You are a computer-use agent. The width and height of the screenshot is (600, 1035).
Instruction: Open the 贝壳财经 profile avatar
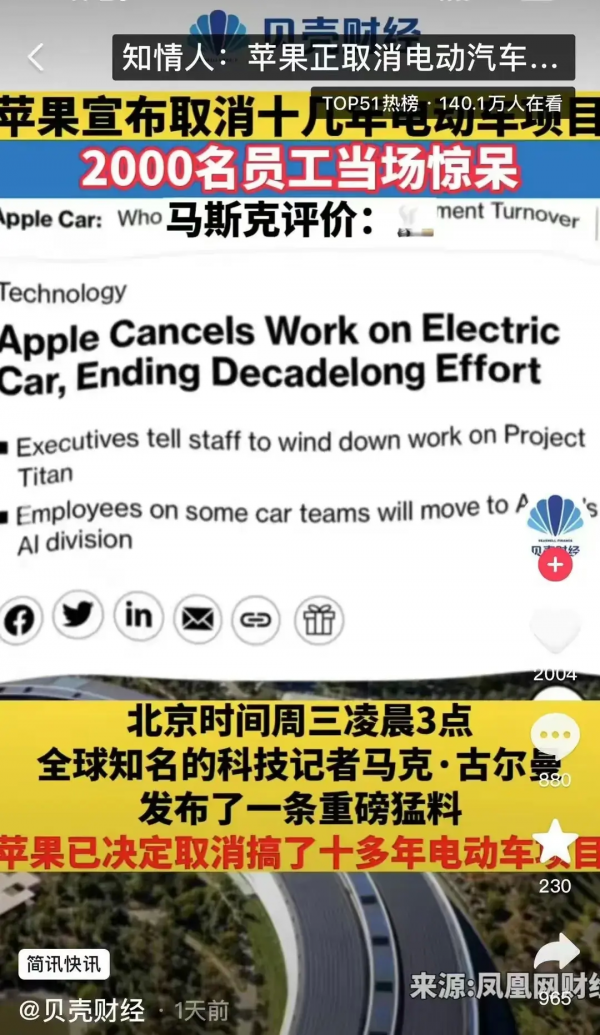point(555,520)
